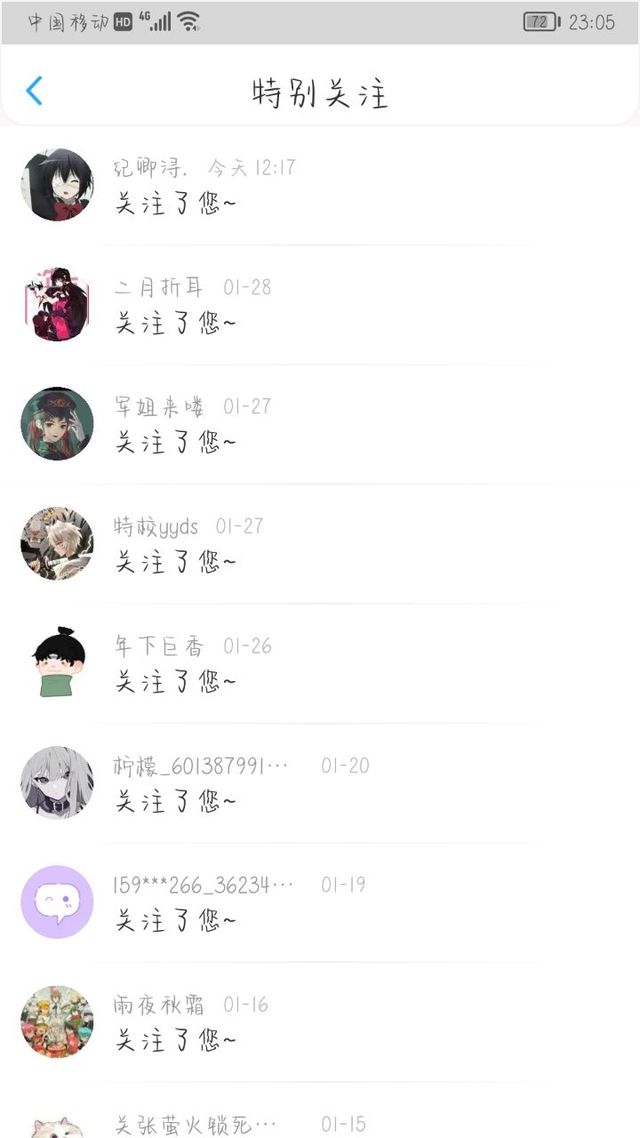The height and width of the screenshot is (1138, 640).
Task: Open the 年下巨香 follow notification
Action: click(320, 663)
